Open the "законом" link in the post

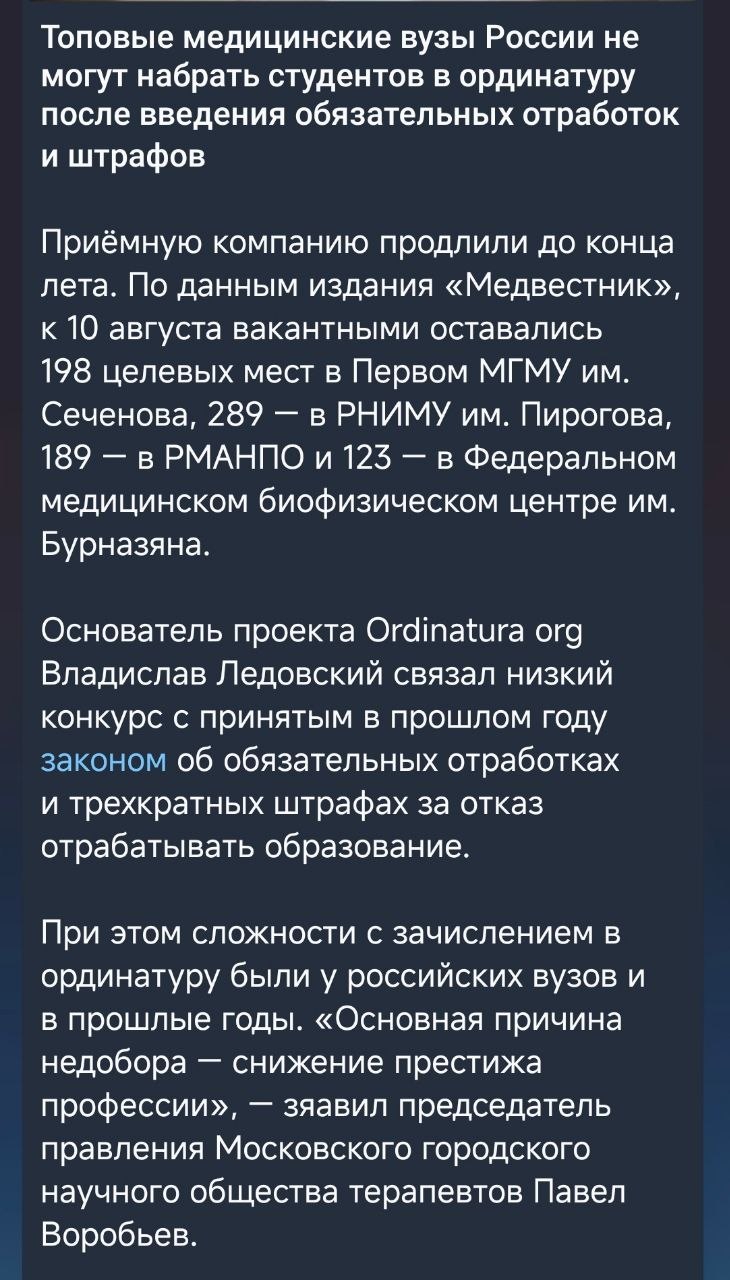coord(104,761)
